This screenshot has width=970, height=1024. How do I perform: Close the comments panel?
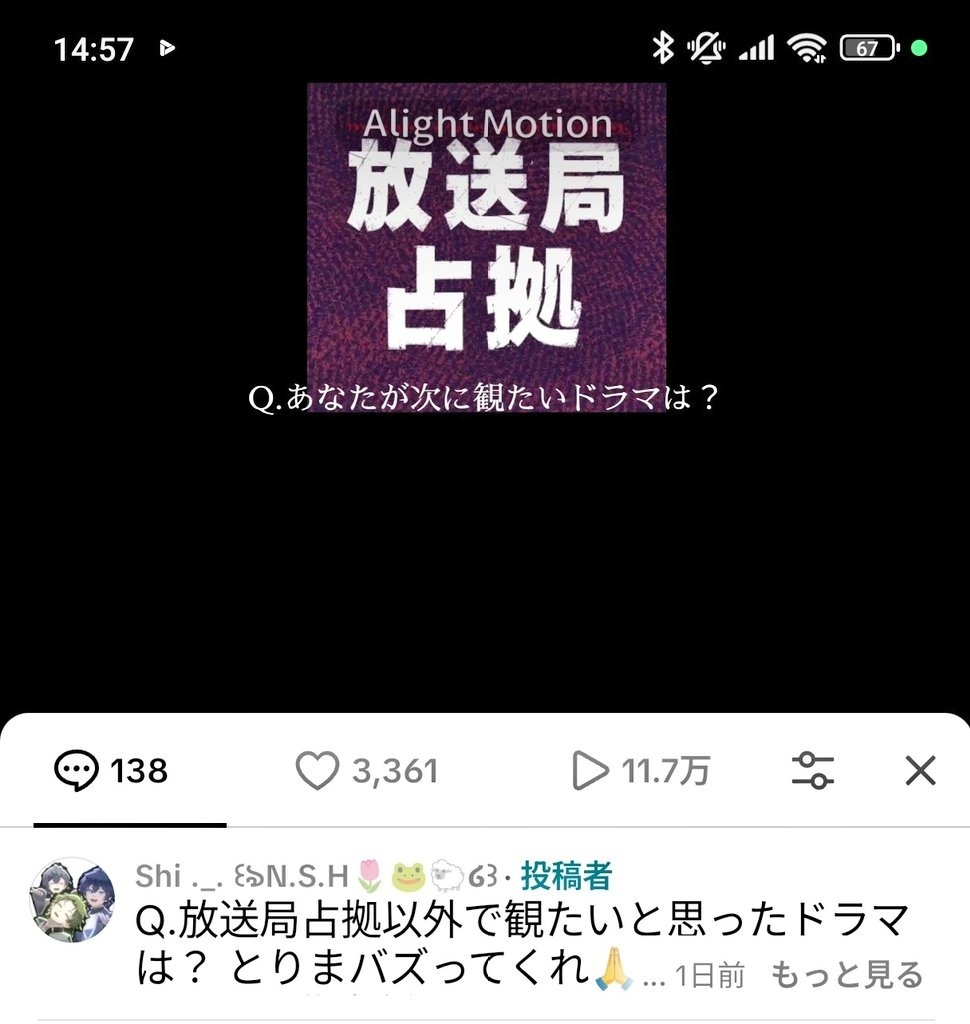[919, 771]
